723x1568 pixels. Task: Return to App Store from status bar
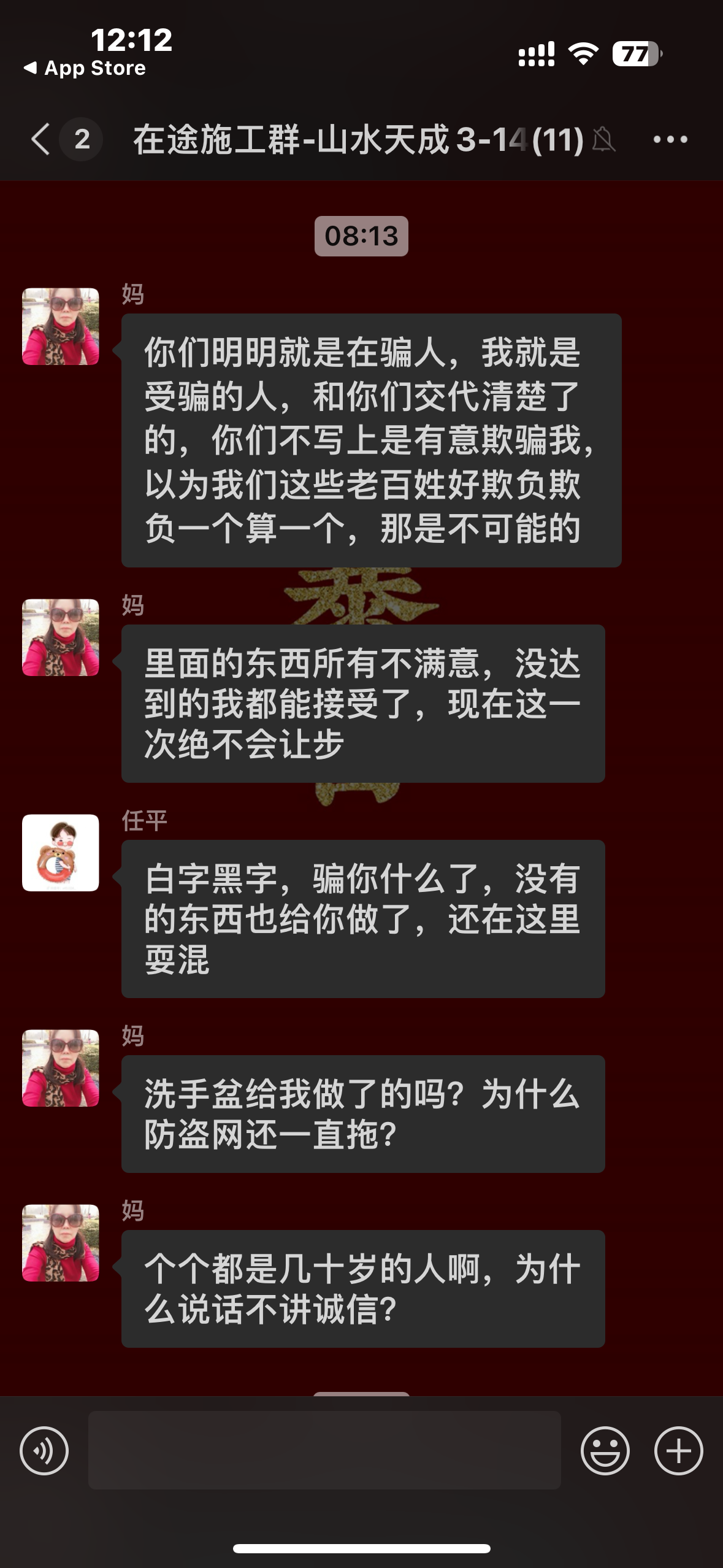point(85,68)
